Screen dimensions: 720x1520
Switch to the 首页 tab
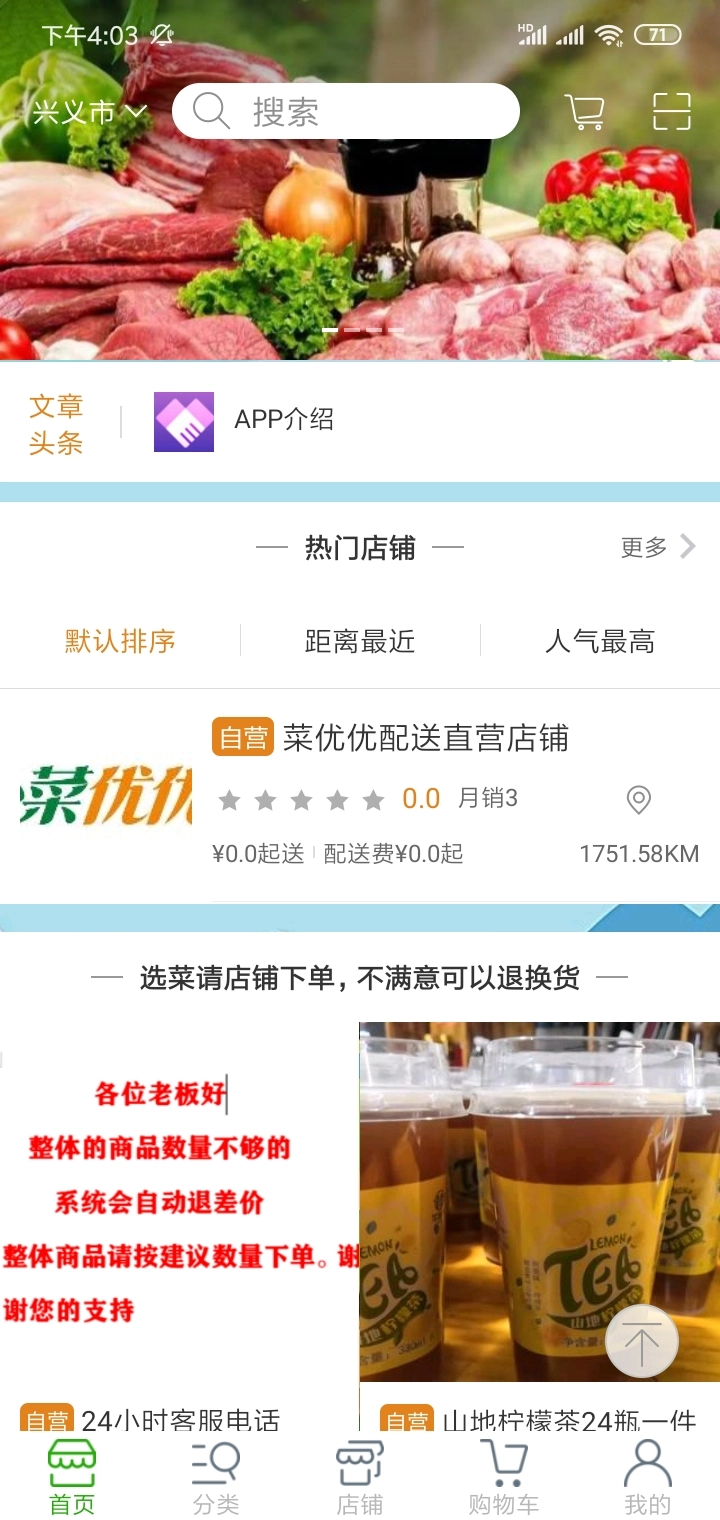tap(72, 1477)
